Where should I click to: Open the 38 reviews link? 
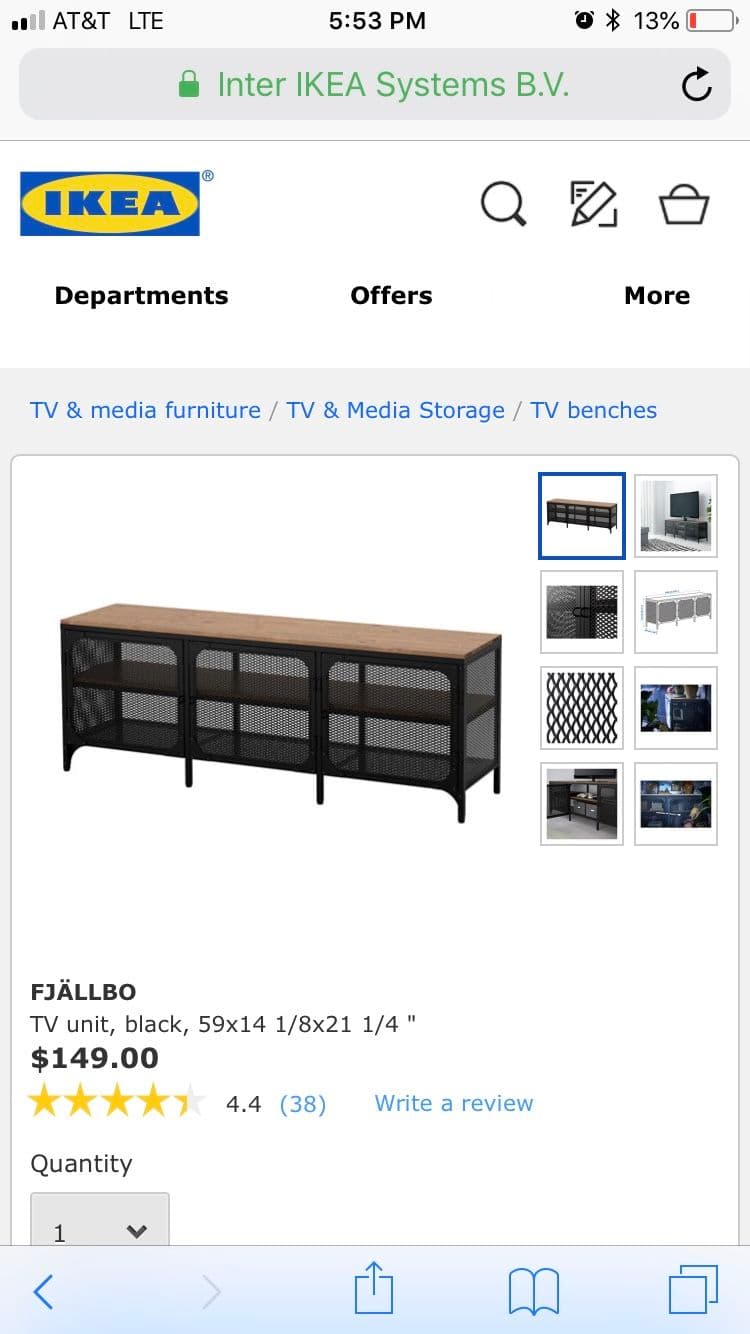pos(302,1104)
